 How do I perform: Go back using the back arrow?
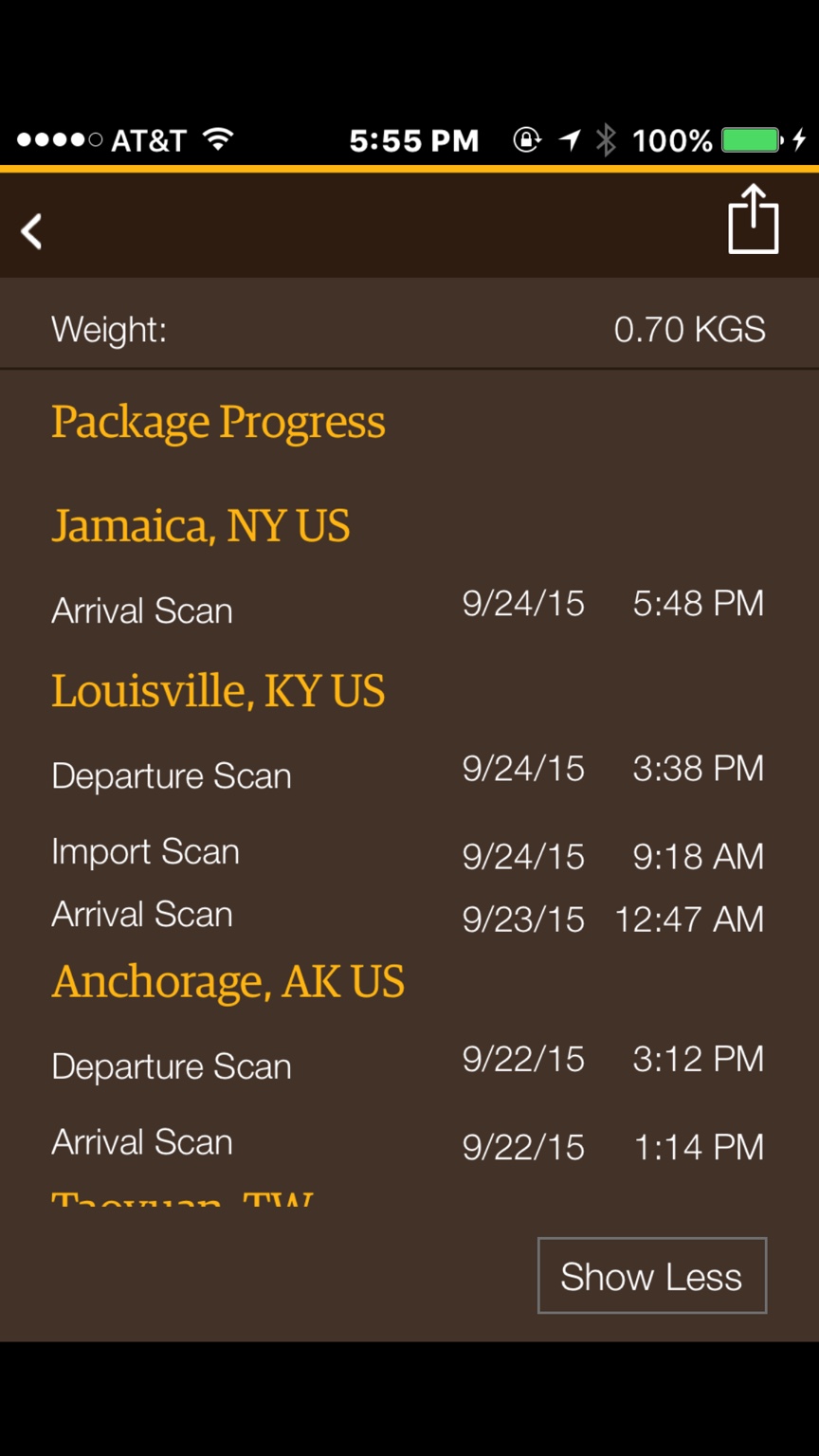point(32,230)
